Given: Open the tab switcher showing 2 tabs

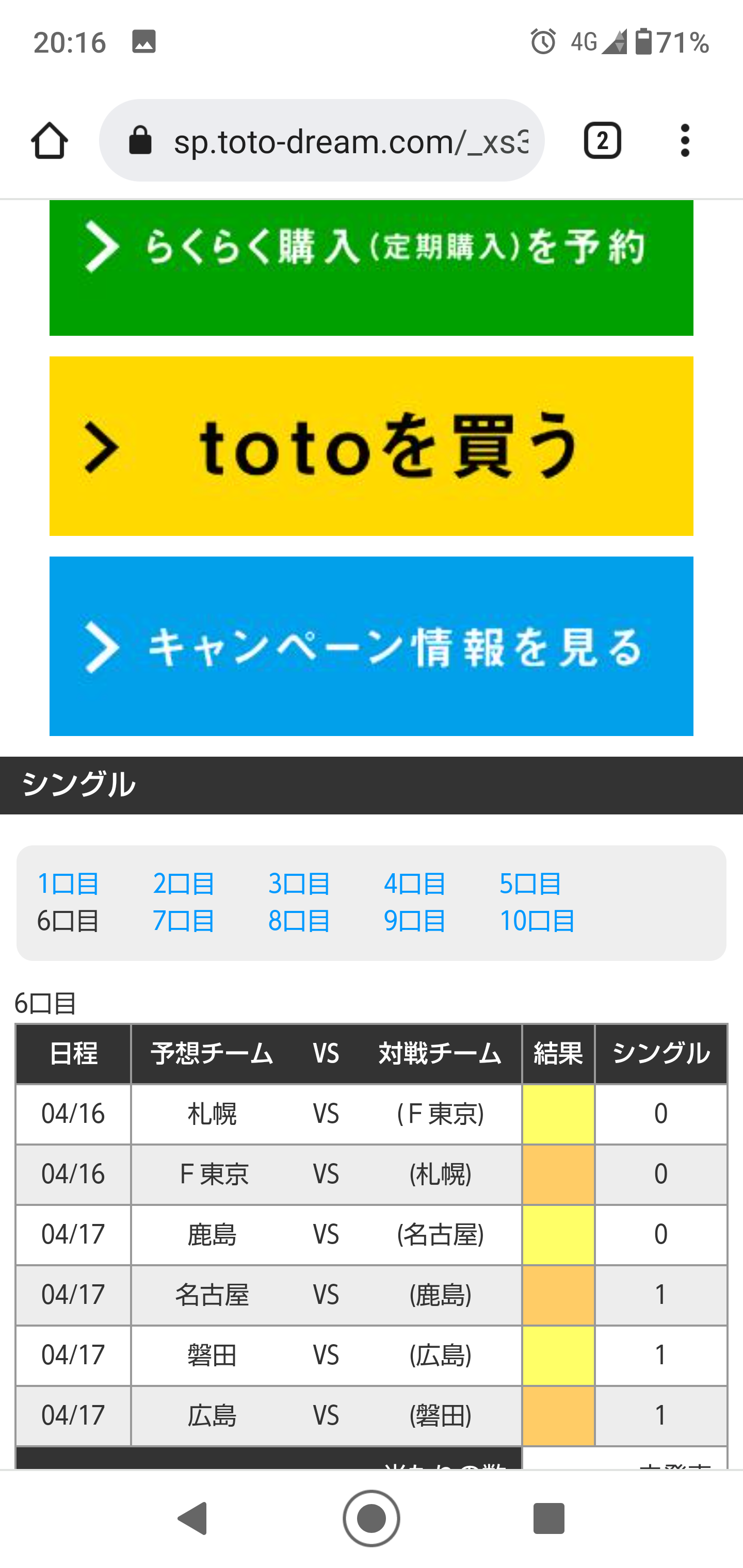Looking at the screenshot, I should point(602,141).
